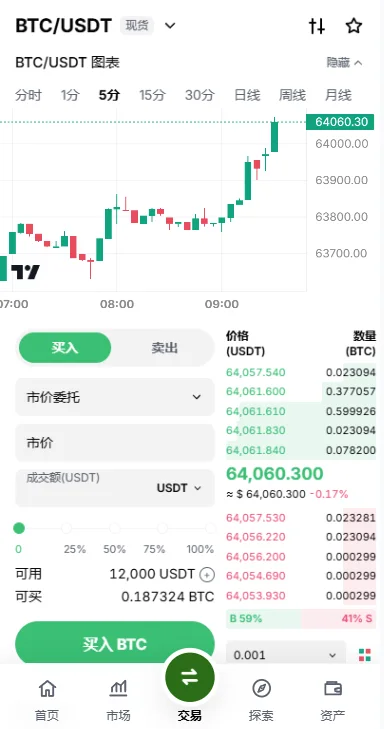This screenshot has width=384, height=729.
Task: Change the USDT unit dropdown
Action: coord(179,488)
